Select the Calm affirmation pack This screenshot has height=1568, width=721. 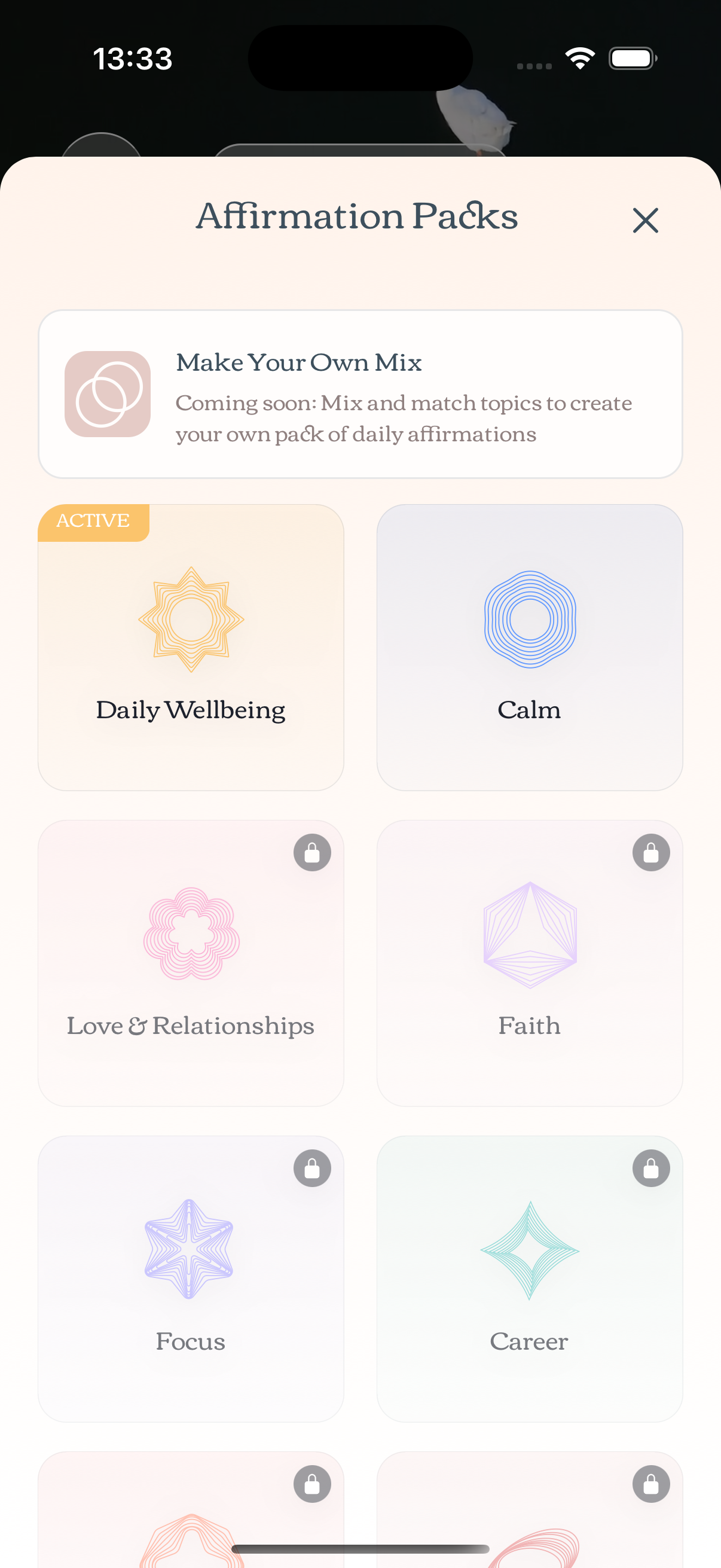click(529, 648)
